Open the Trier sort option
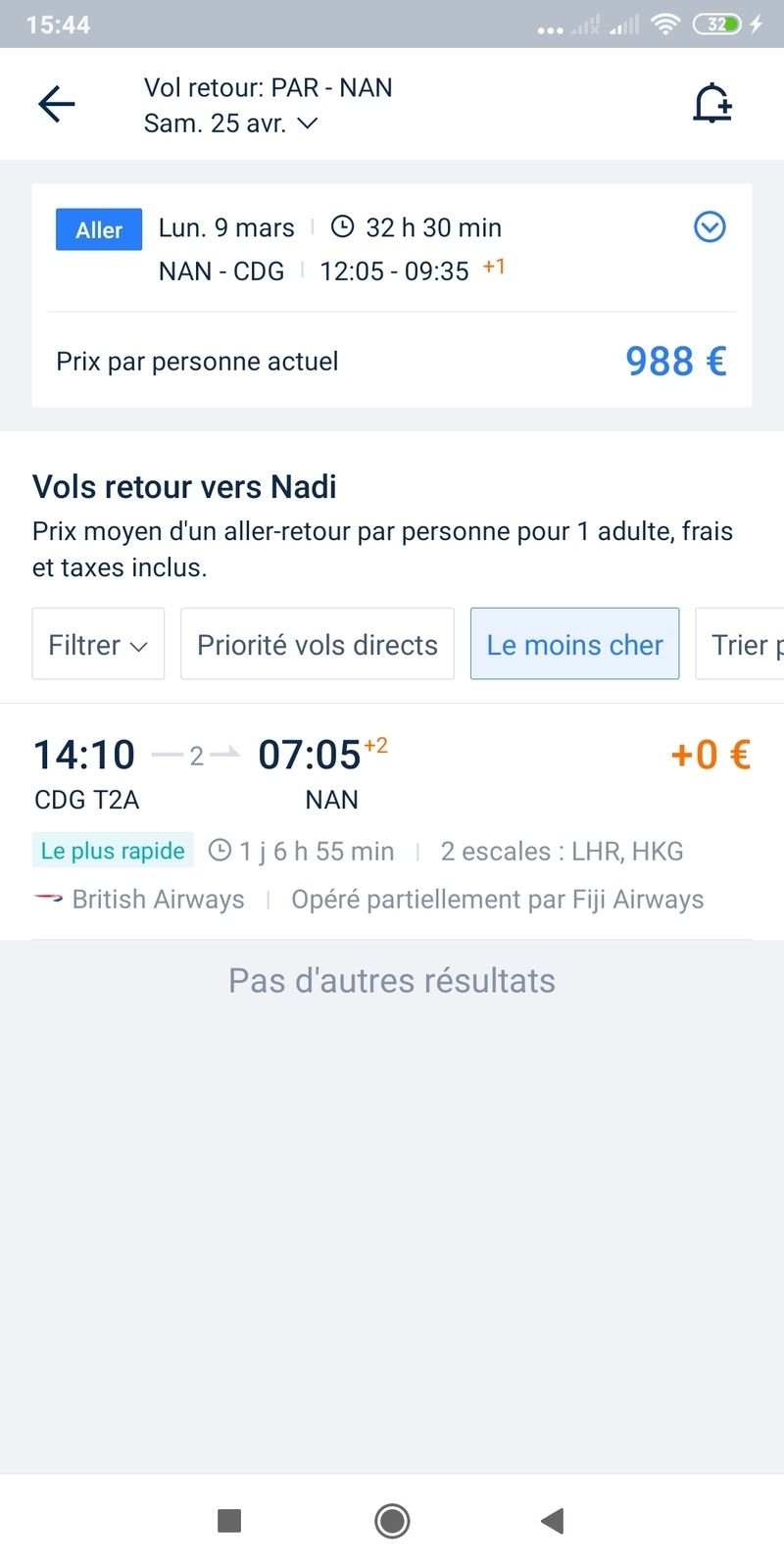Image resolution: width=784 pixels, height=1568 pixels. tap(741, 644)
